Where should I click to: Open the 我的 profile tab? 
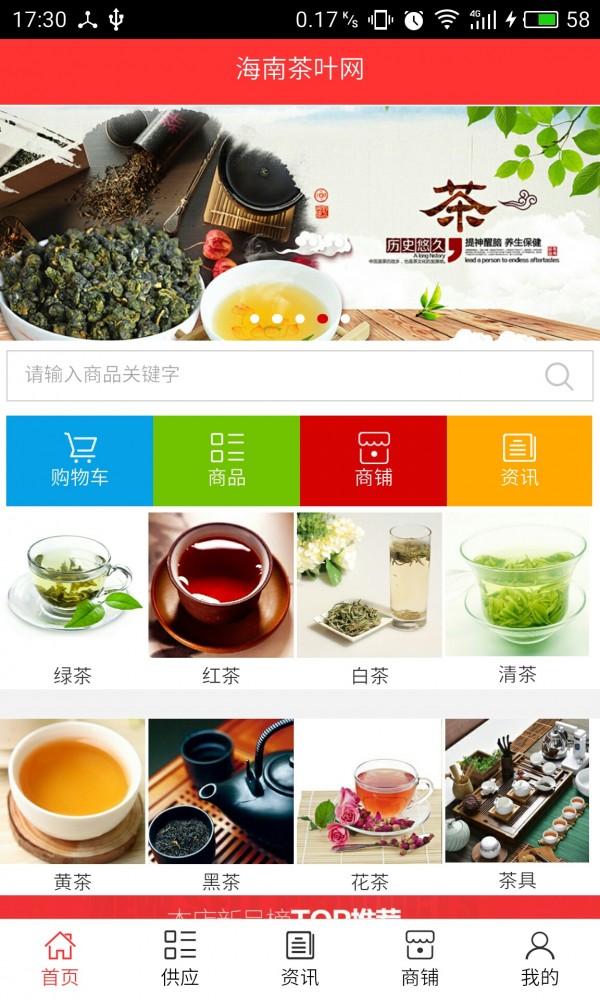540,958
